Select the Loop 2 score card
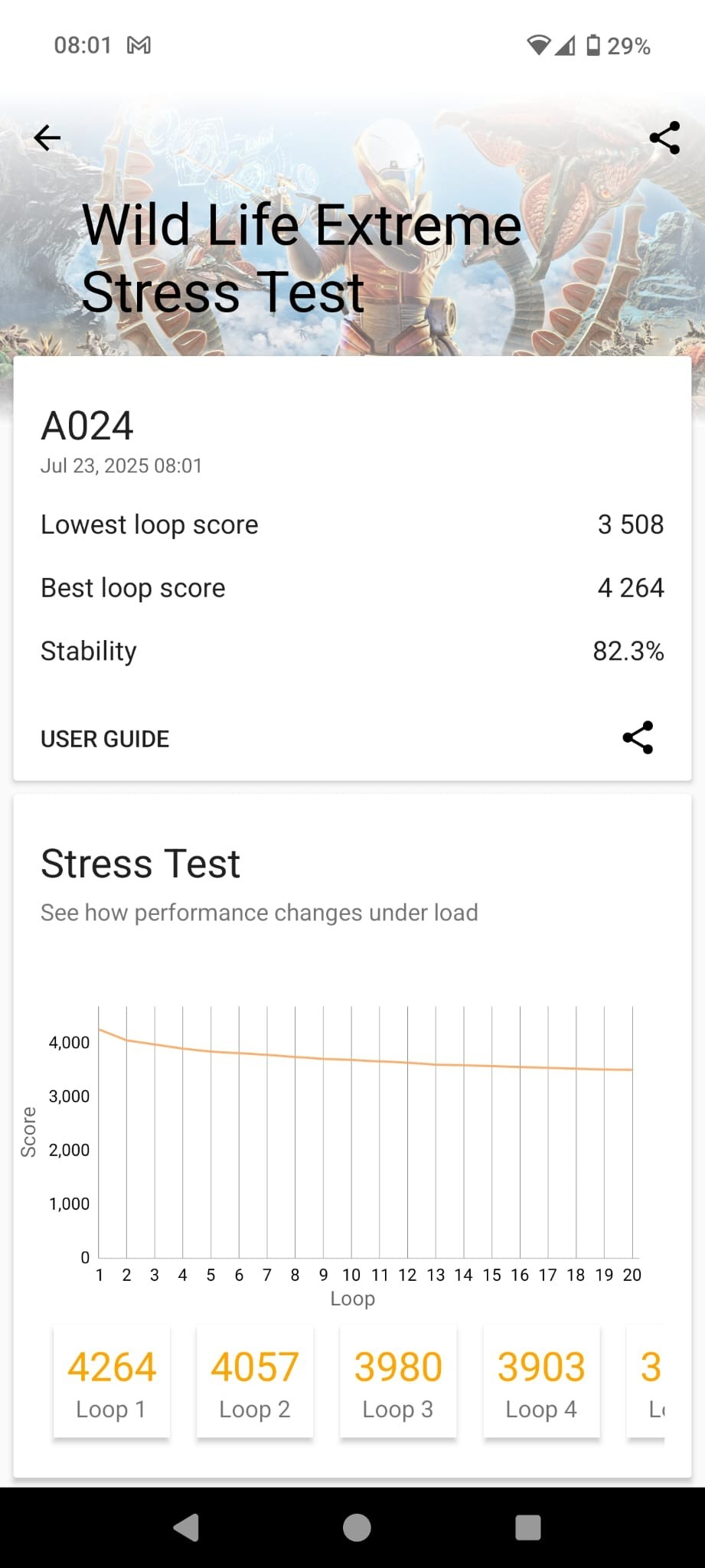 pos(255,1383)
